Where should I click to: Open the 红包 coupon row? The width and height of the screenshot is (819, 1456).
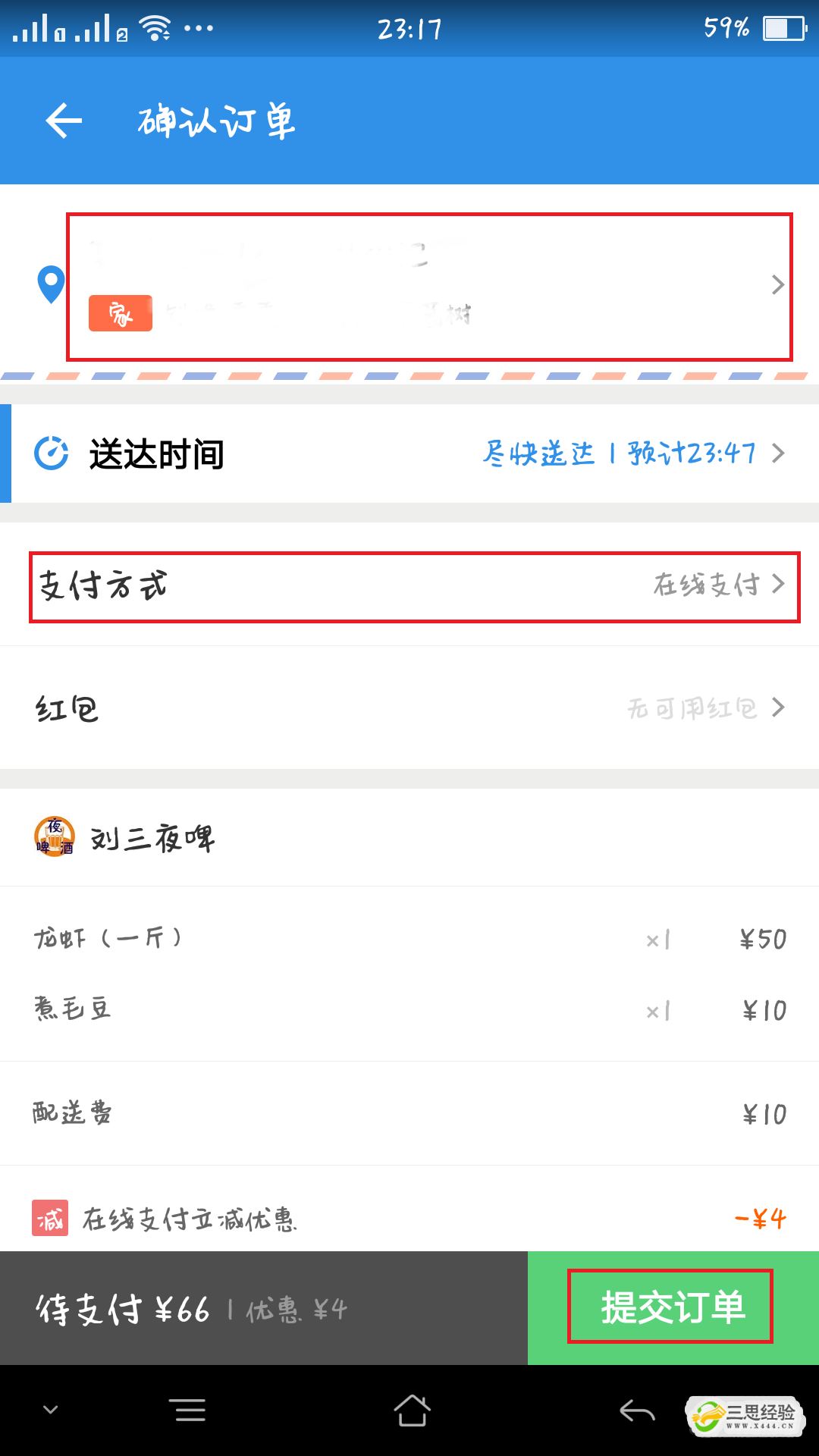(409, 708)
